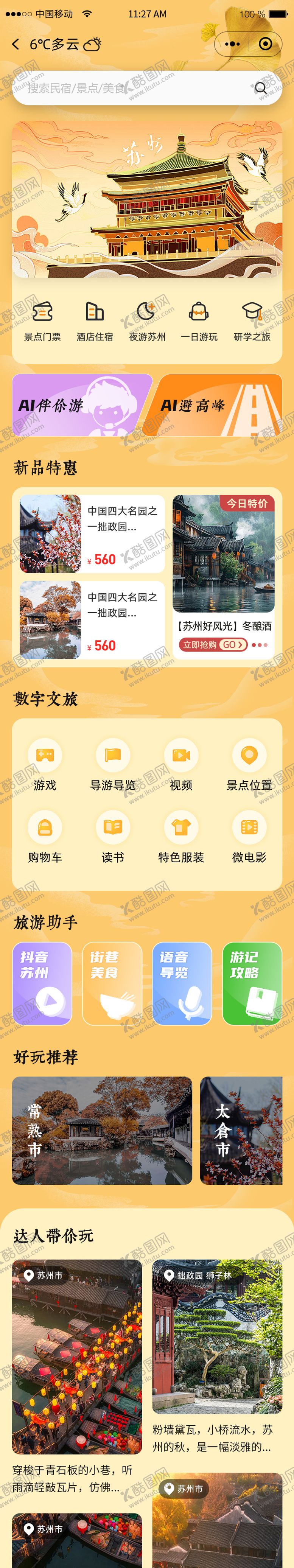The image size is (294, 1568).
Task: Open the AI伴你游 banner
Action: click(82, 405)
